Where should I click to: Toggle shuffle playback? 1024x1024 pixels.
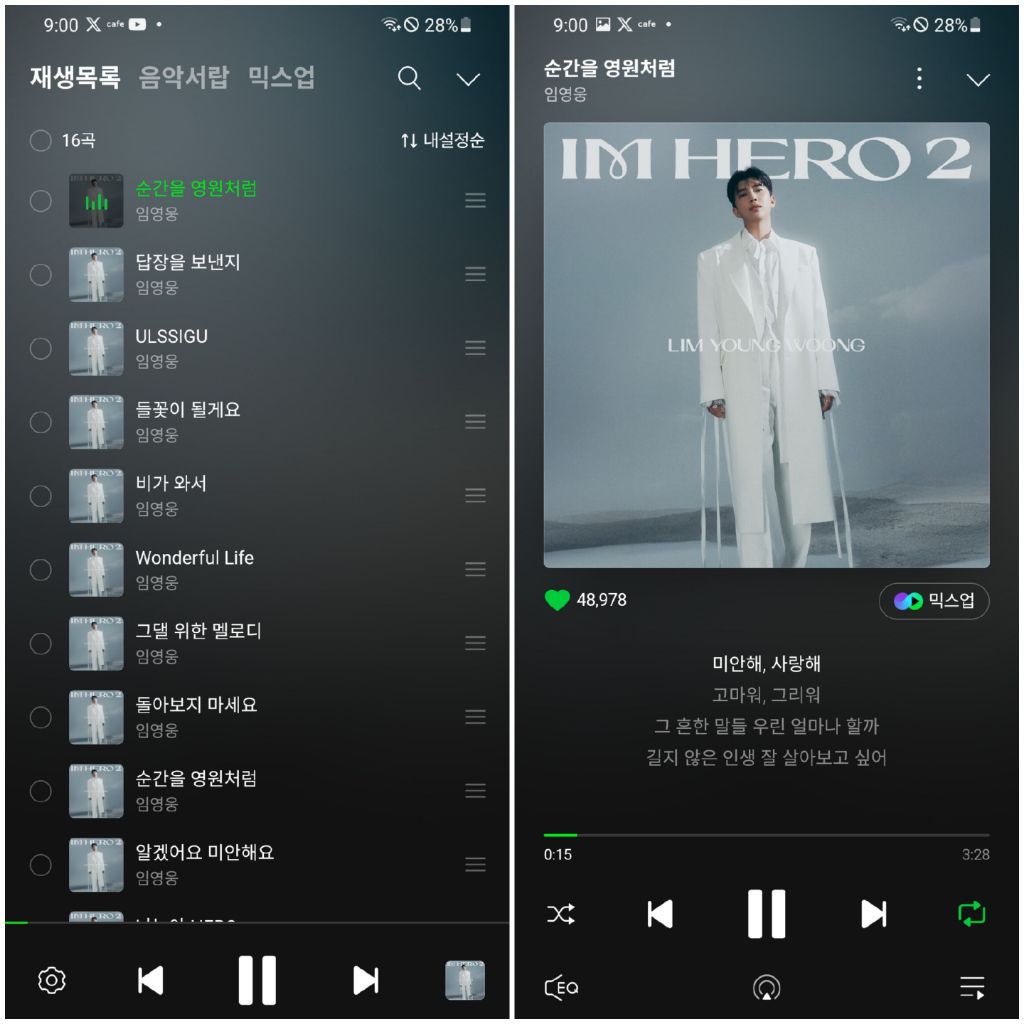(561, 914)
